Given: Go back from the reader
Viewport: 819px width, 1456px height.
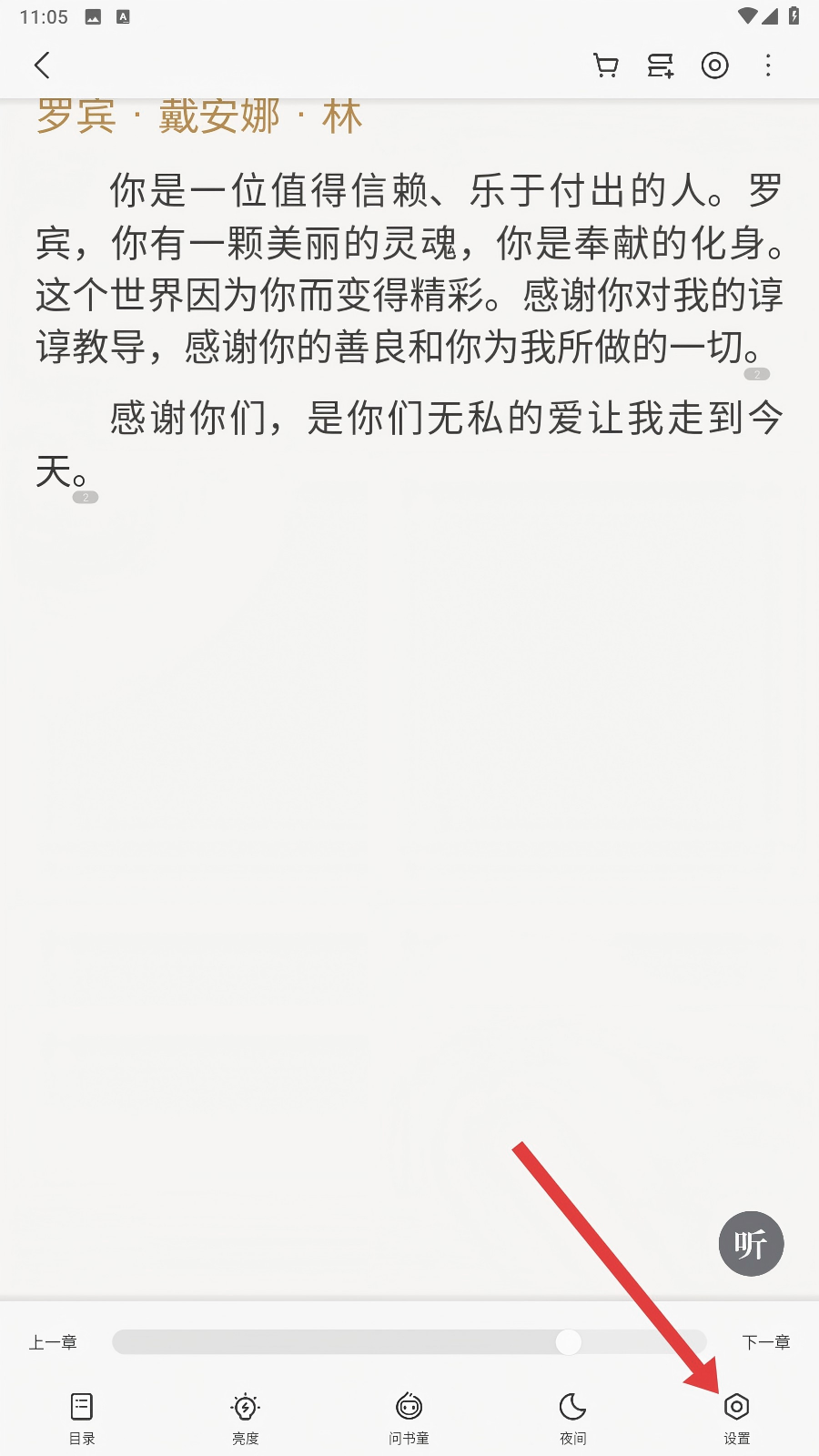Looking at the screenshot, I should tap(42, 66).
